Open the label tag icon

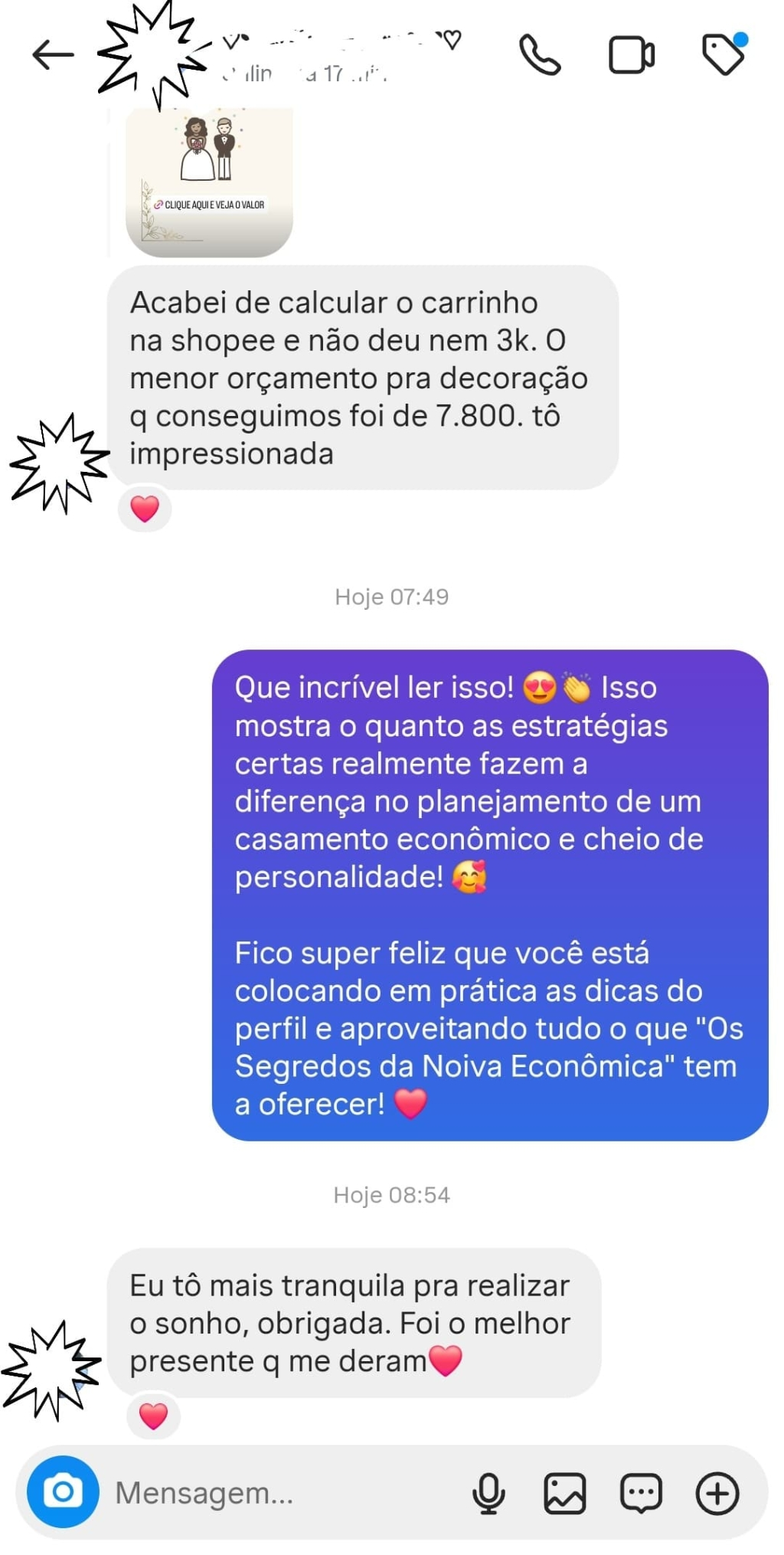tap(724, 54)
